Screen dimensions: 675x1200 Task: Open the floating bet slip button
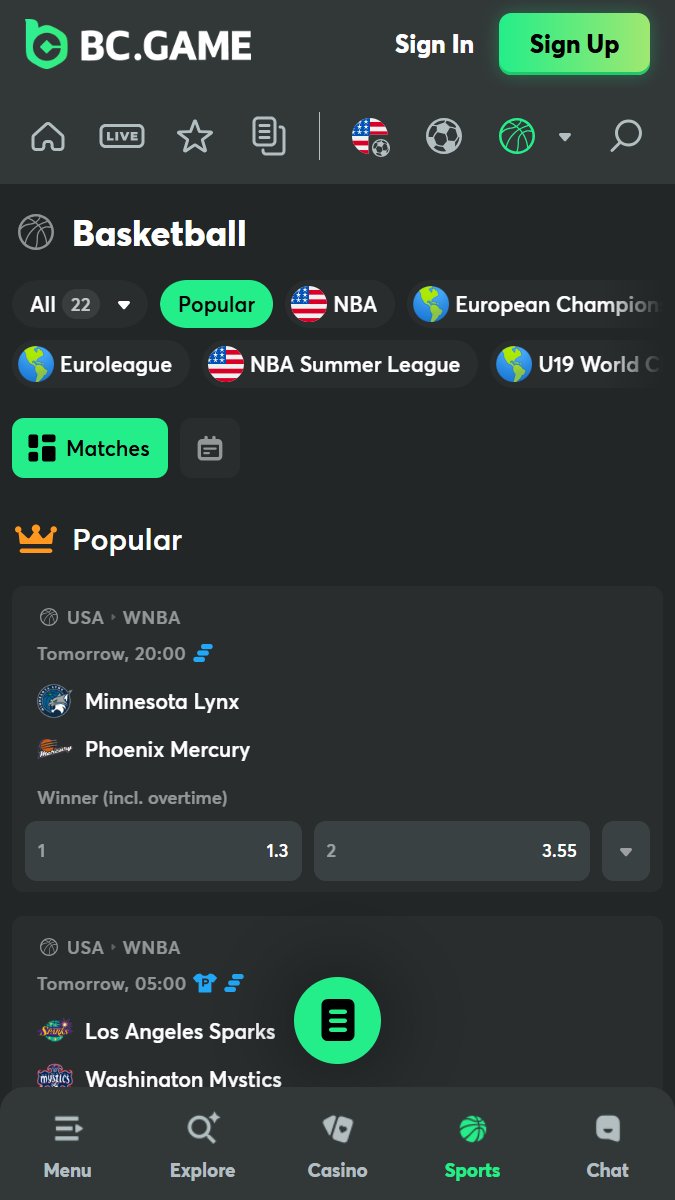[x=337, y=1020]
